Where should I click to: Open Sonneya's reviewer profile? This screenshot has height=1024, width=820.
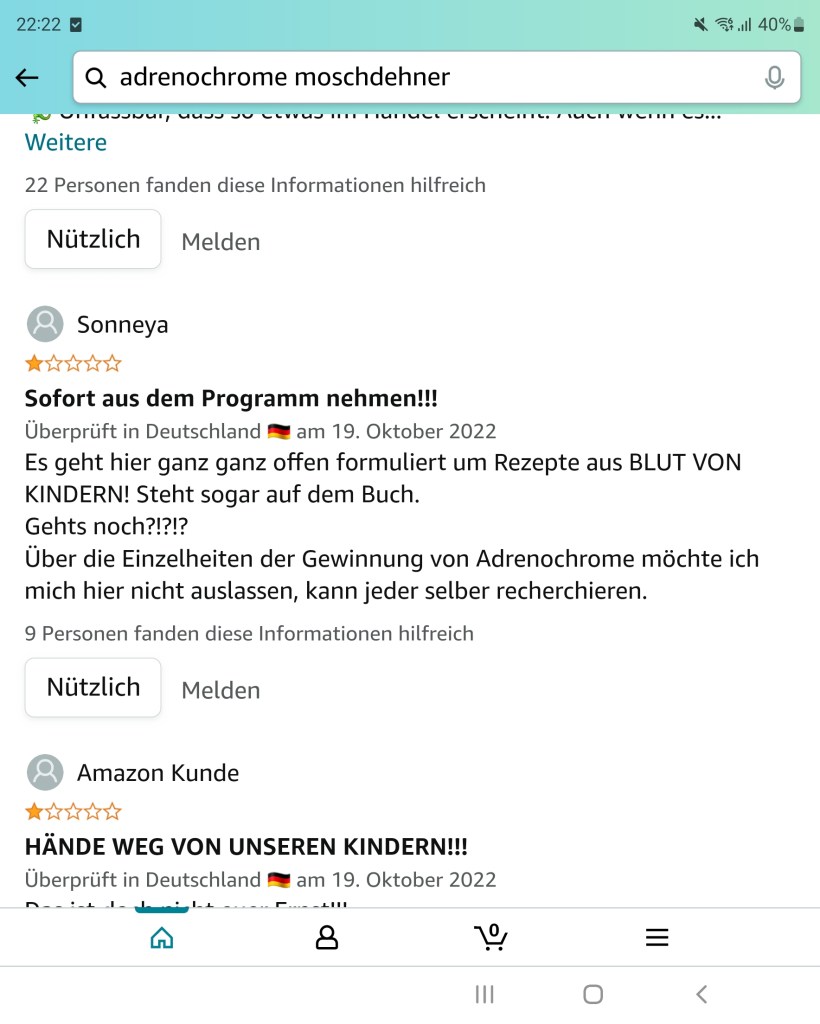tap(122, 324)
